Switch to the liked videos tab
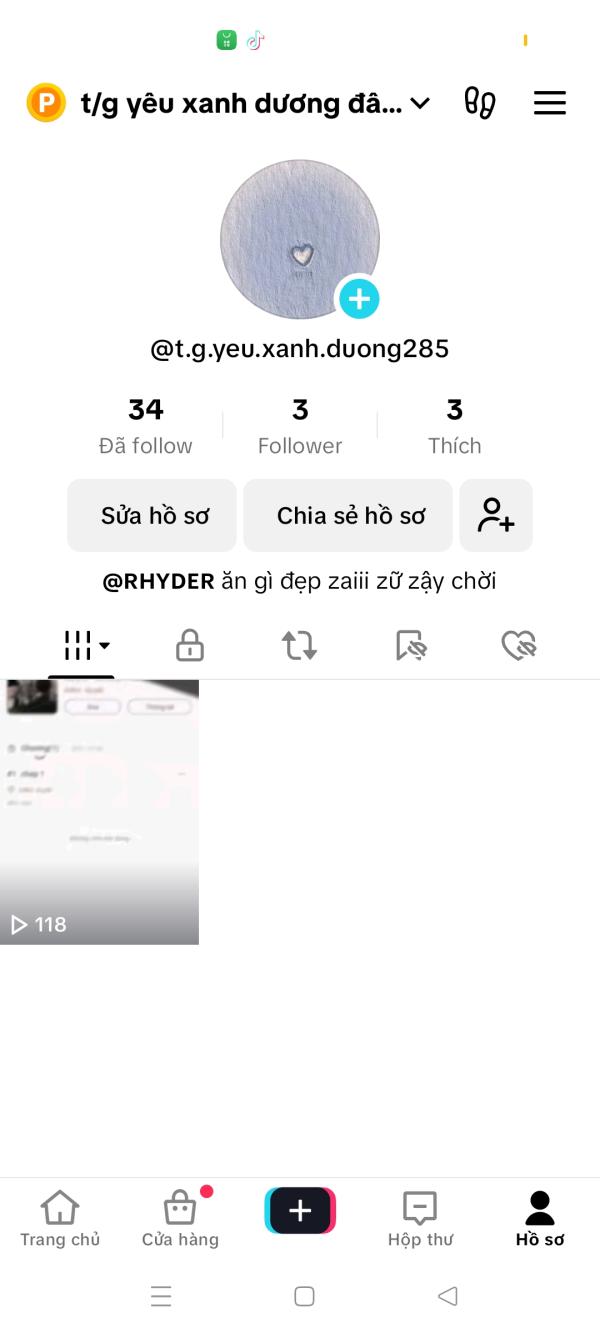This screenshot has height=1333, width=600. coord(519,646)
